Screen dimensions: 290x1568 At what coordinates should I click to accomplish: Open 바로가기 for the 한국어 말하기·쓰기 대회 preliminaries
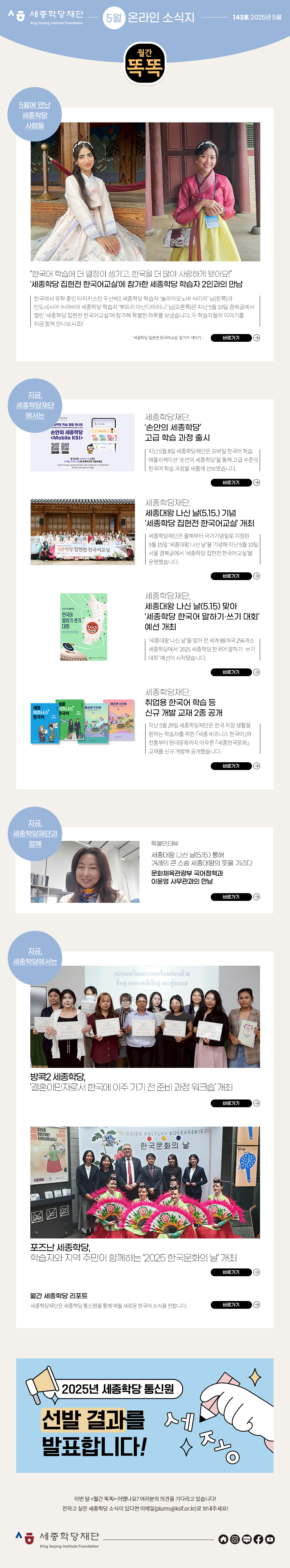(x=235, y=672)
